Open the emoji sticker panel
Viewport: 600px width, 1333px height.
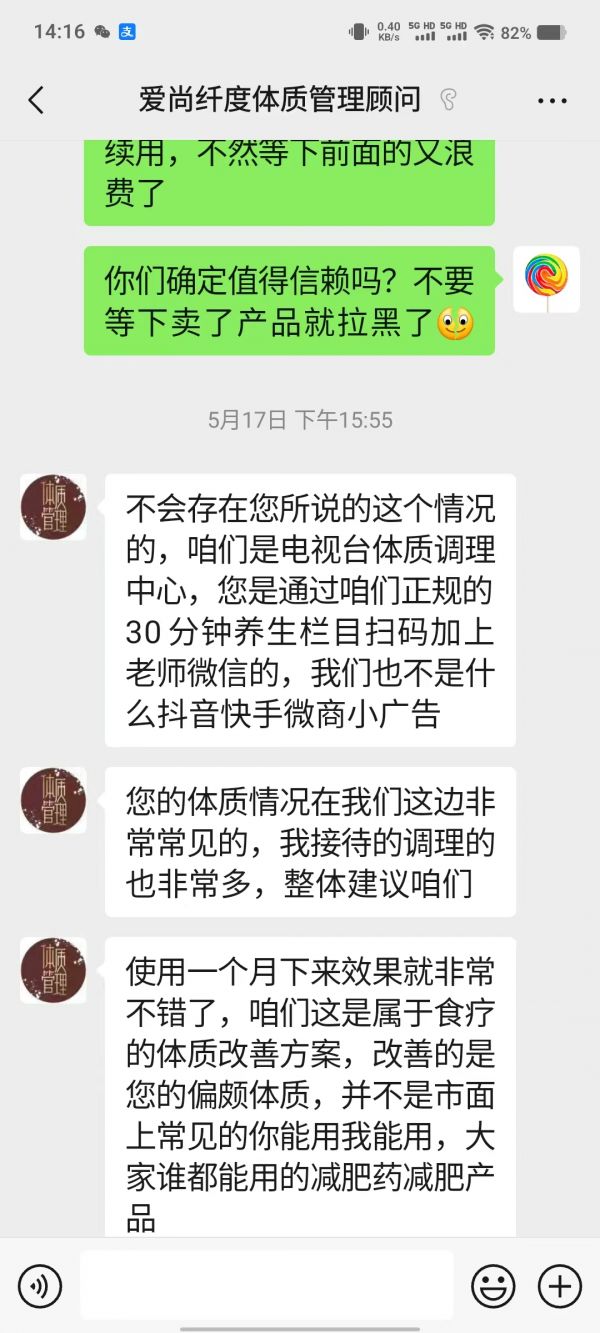pyautogui.click(x=493, y=1285)
